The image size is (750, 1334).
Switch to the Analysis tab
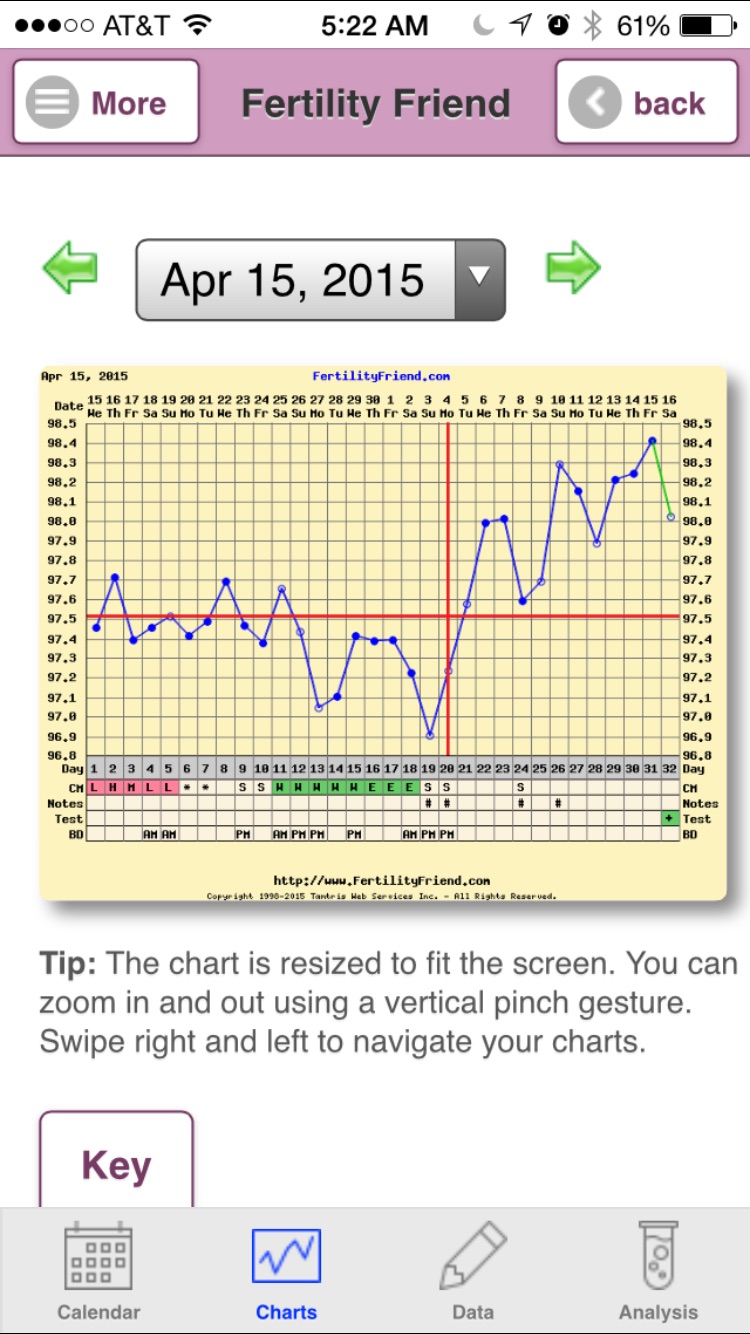658,1272
